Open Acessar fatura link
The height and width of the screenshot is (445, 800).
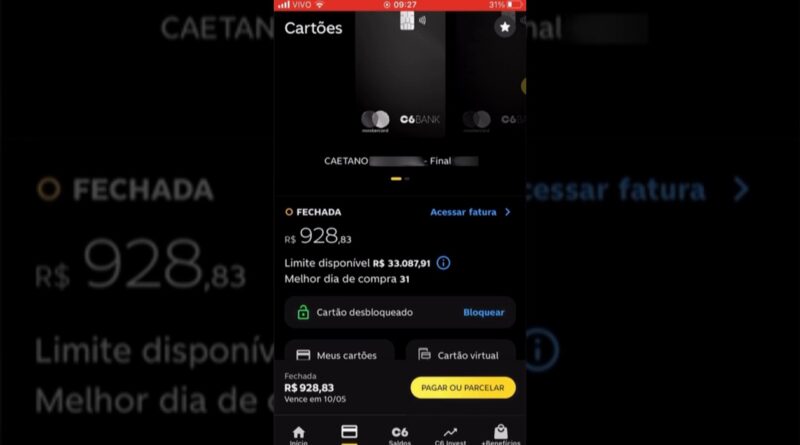click(x=470, y=212)
